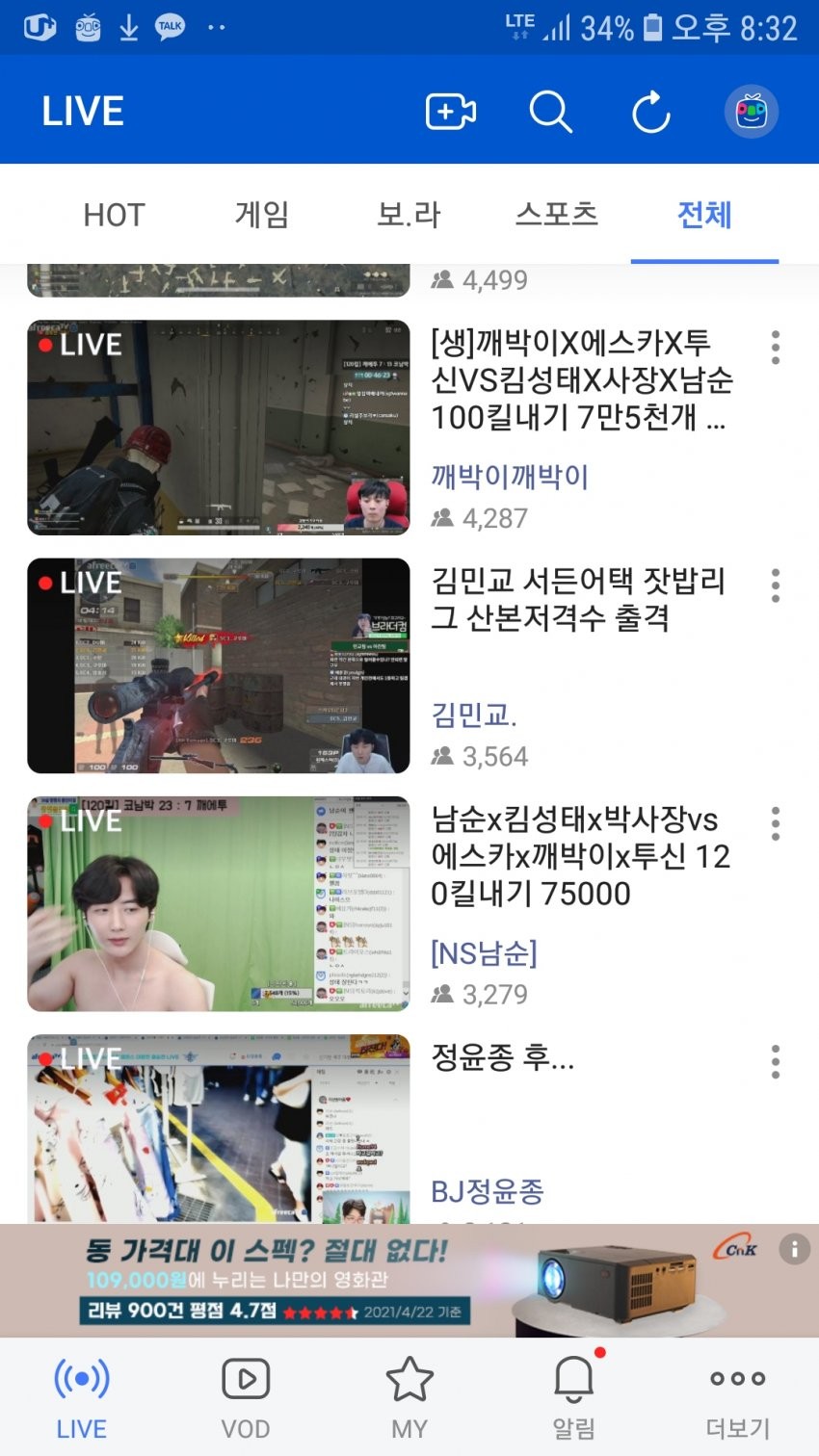This screenshot has height=1456, width=819.
Task: Go to the VOD tab
Action: point(245,1397)
